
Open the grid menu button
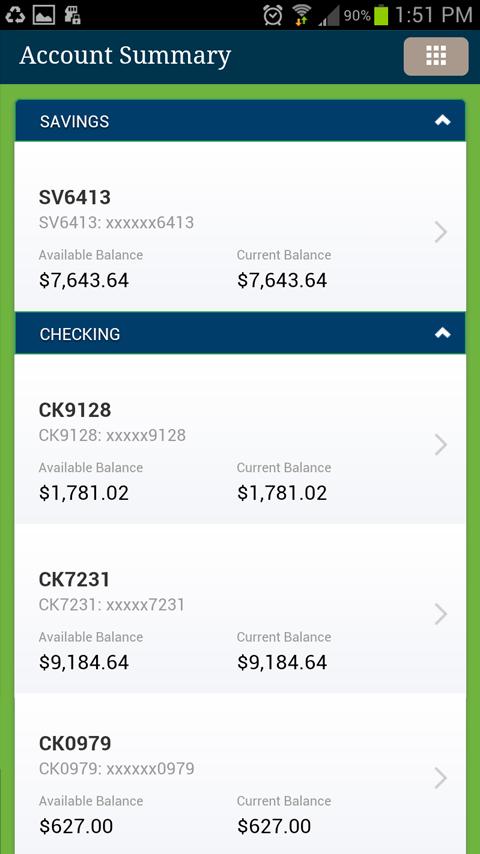435,56
